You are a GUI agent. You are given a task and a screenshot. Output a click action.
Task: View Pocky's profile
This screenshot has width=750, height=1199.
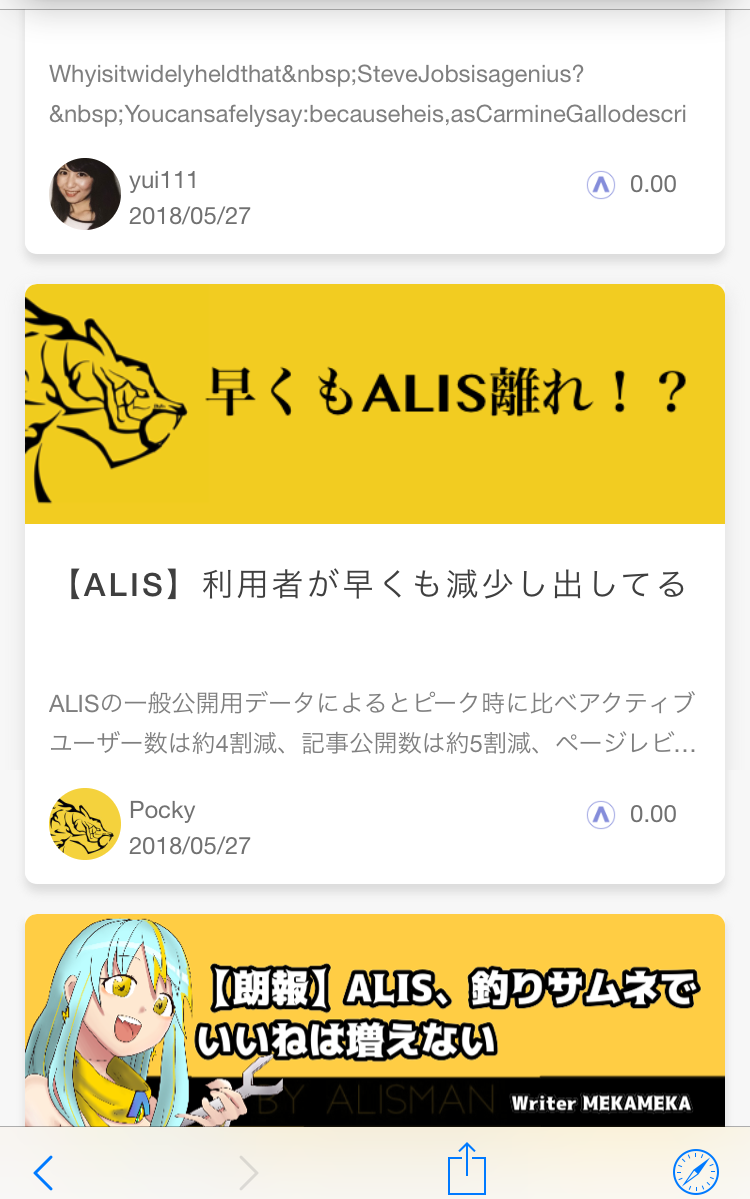(85, 824)
